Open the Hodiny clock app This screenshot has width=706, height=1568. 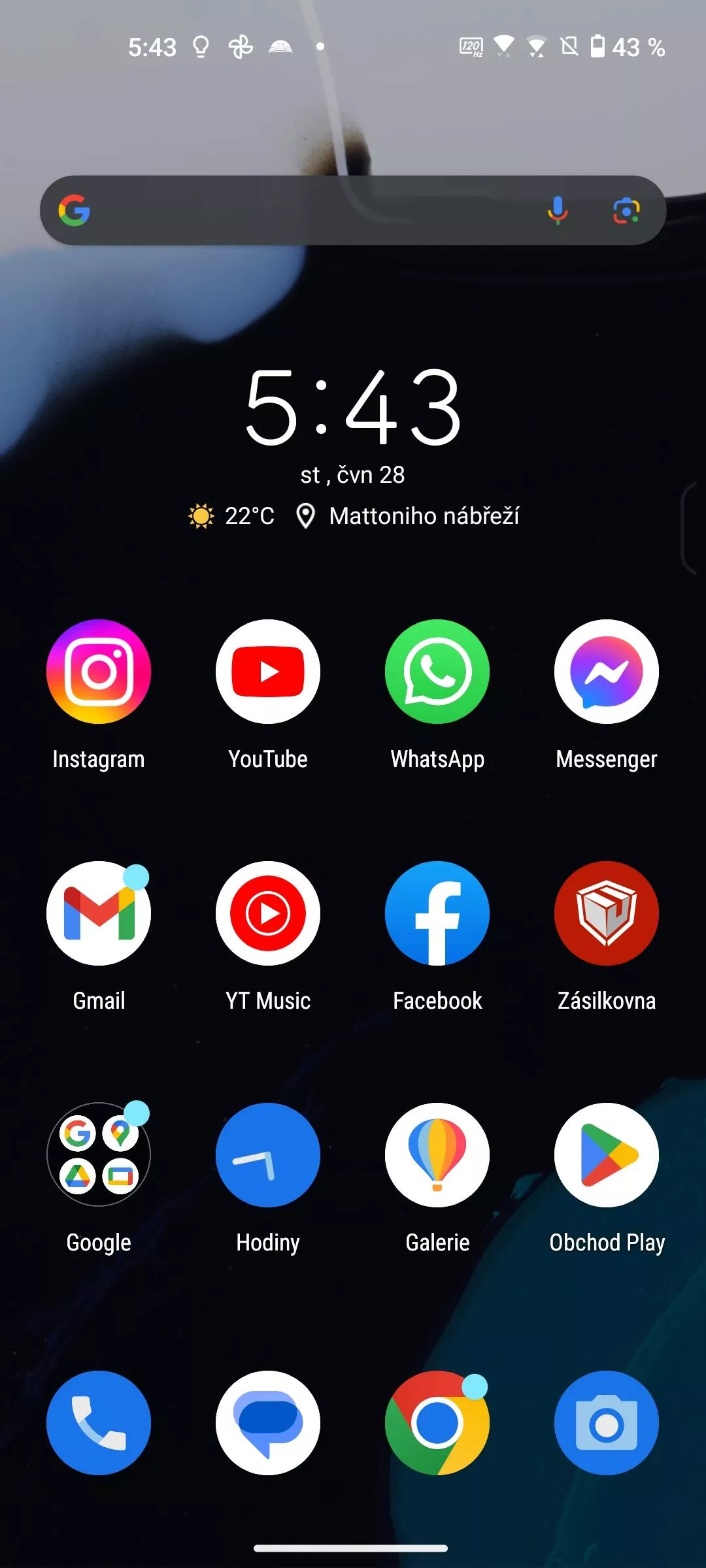(268, 1155)
